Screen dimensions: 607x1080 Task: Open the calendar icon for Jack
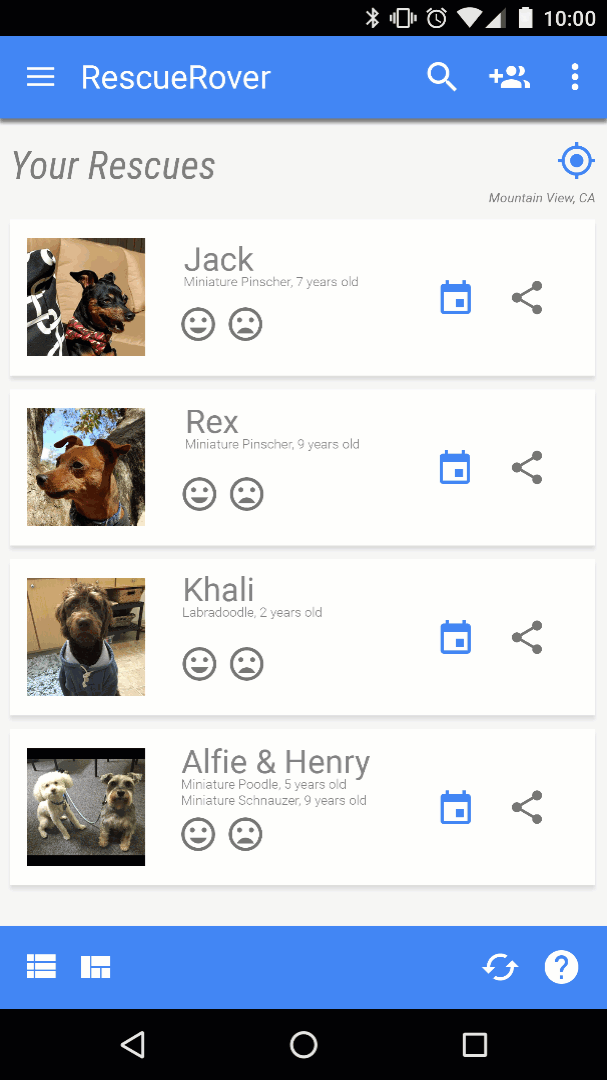456,298
